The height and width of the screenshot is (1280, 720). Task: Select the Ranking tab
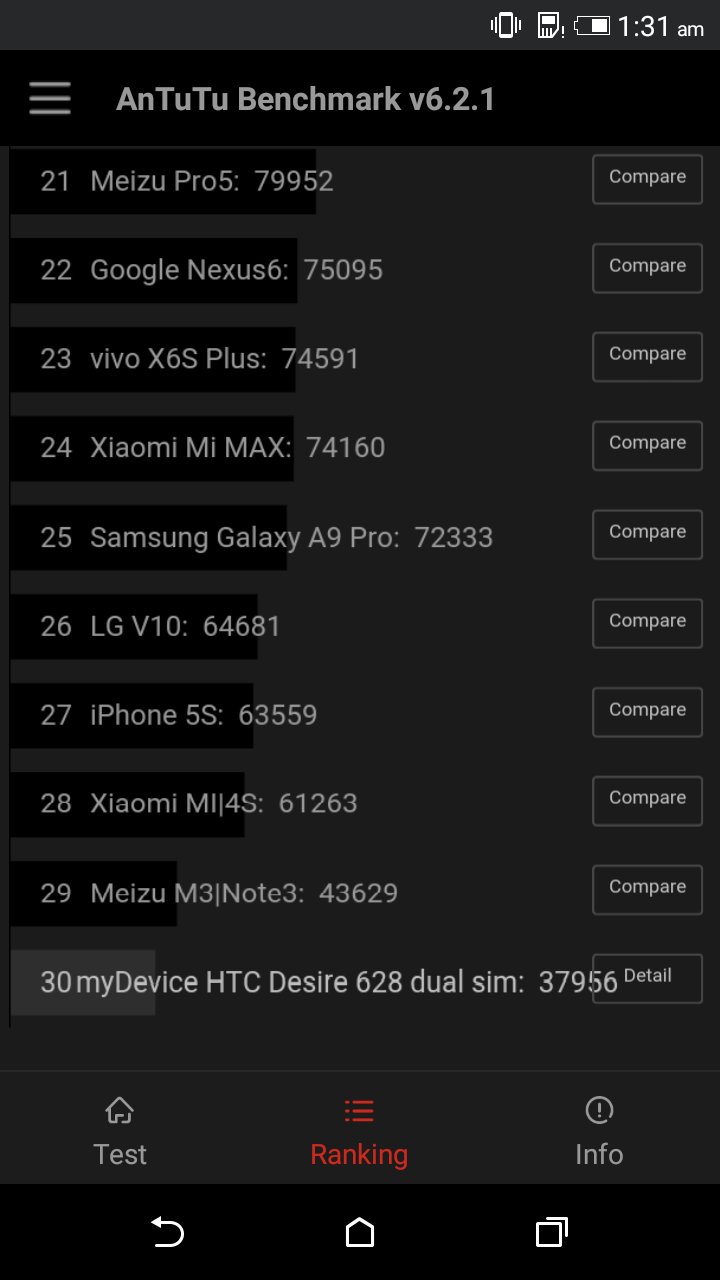point(359,1132)
